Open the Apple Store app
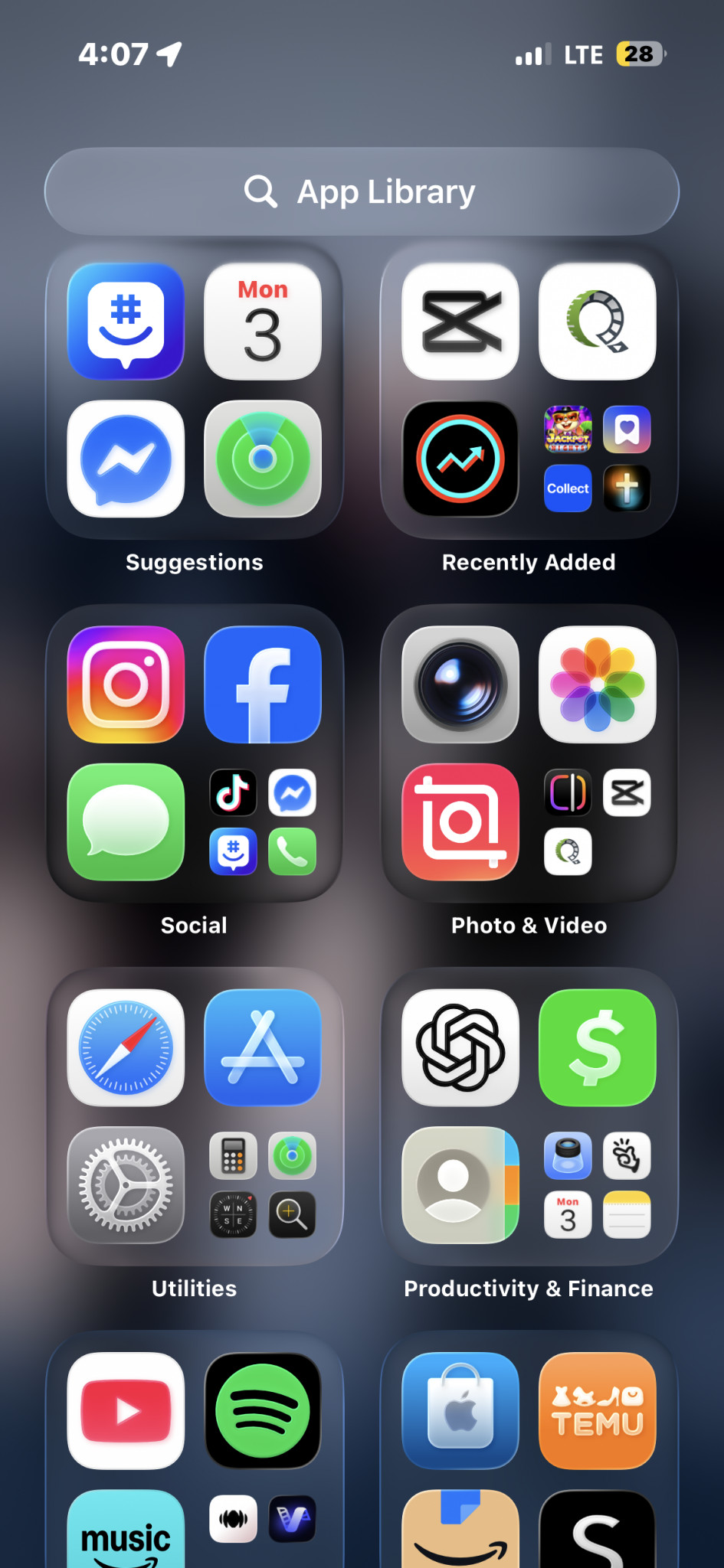 coord(460,1410)
